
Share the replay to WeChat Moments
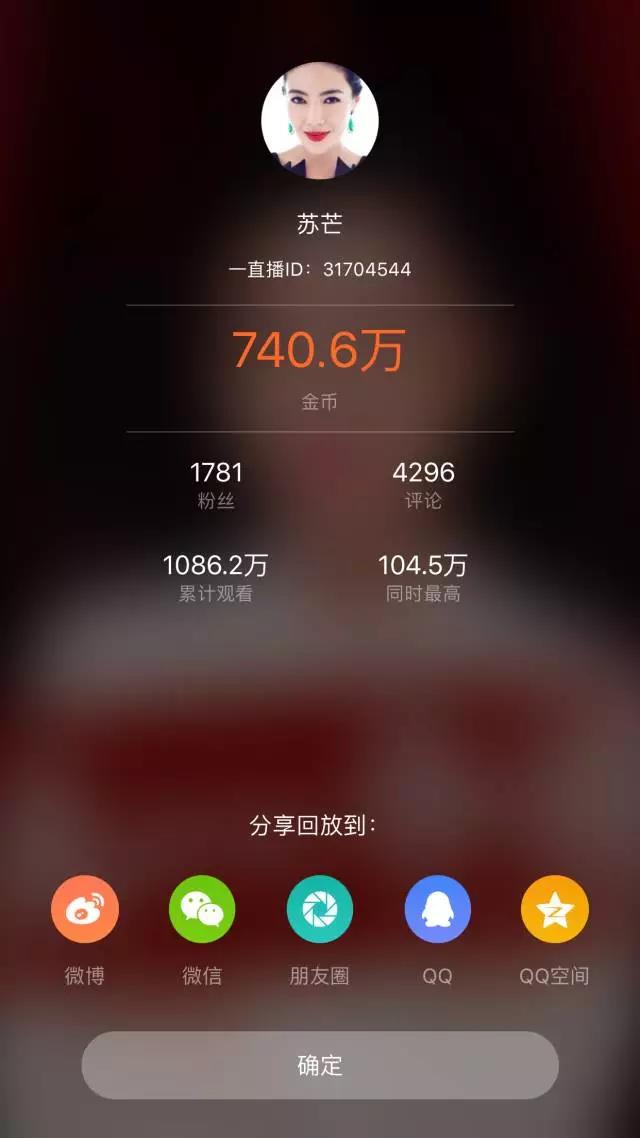[320, 909]
